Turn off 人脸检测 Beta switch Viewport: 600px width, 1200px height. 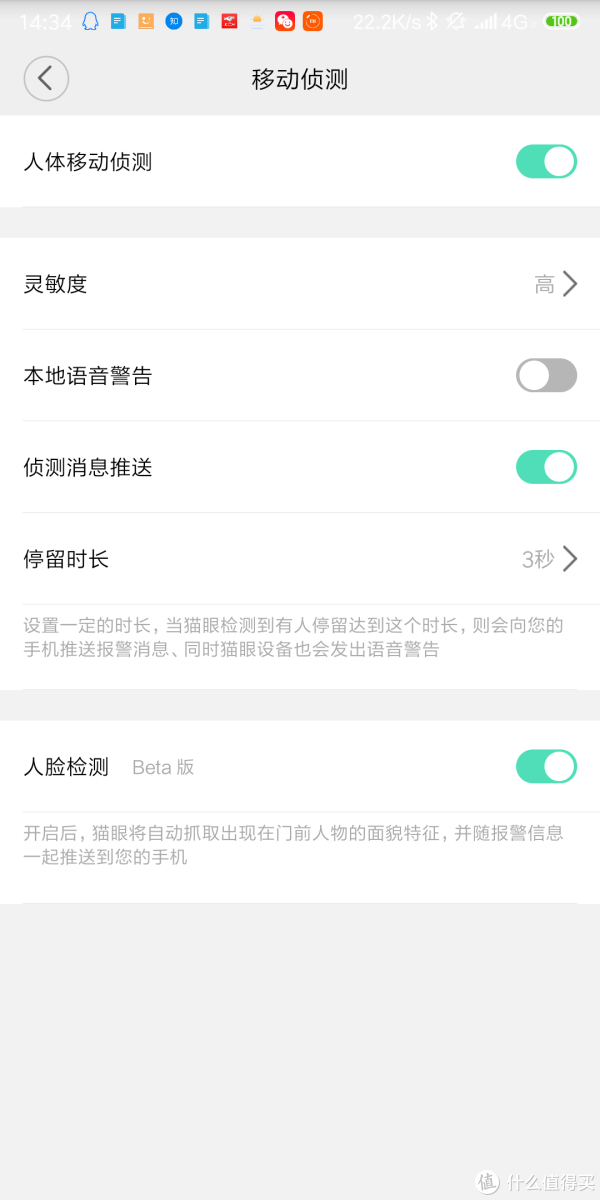[546, 767]
